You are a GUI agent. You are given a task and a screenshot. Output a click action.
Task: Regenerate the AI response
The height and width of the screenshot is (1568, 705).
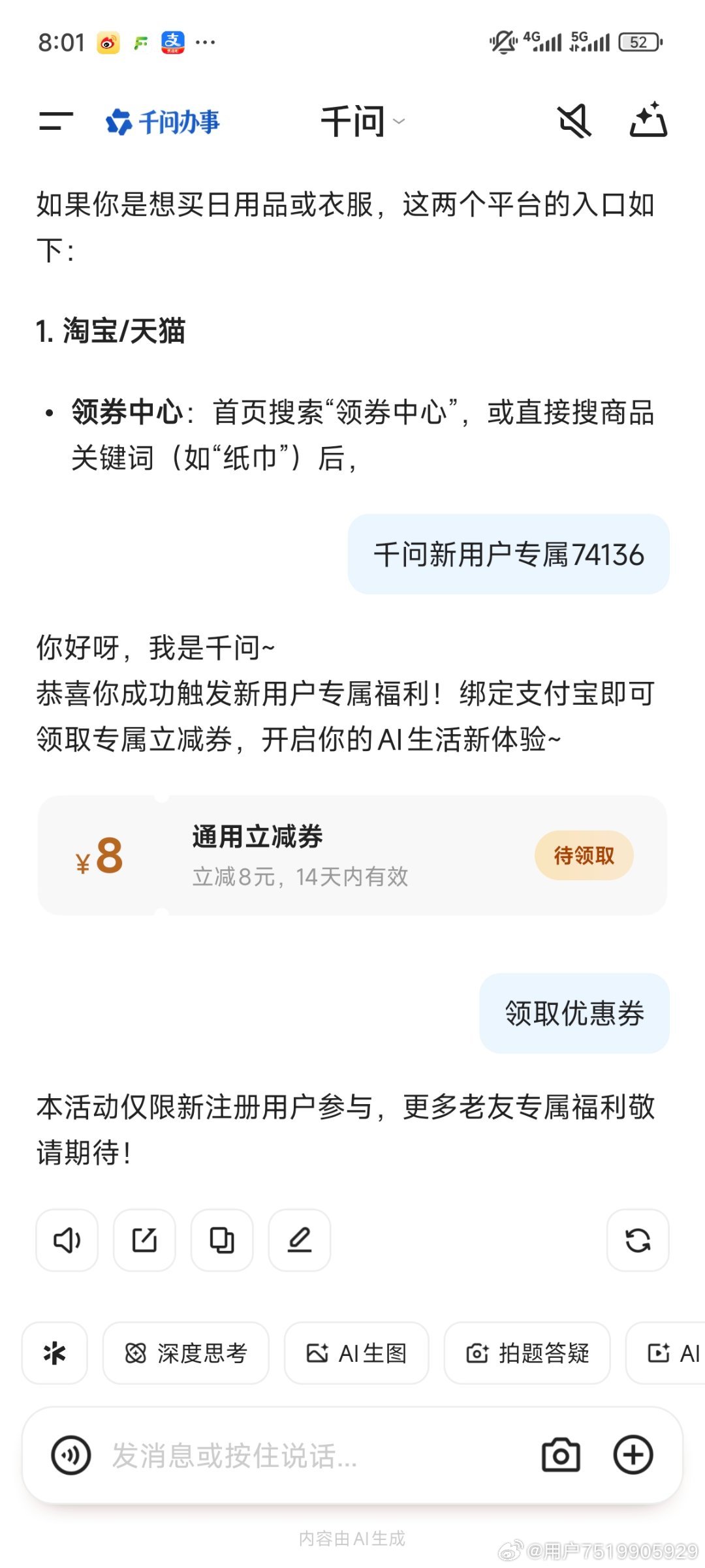point(638,1240)
